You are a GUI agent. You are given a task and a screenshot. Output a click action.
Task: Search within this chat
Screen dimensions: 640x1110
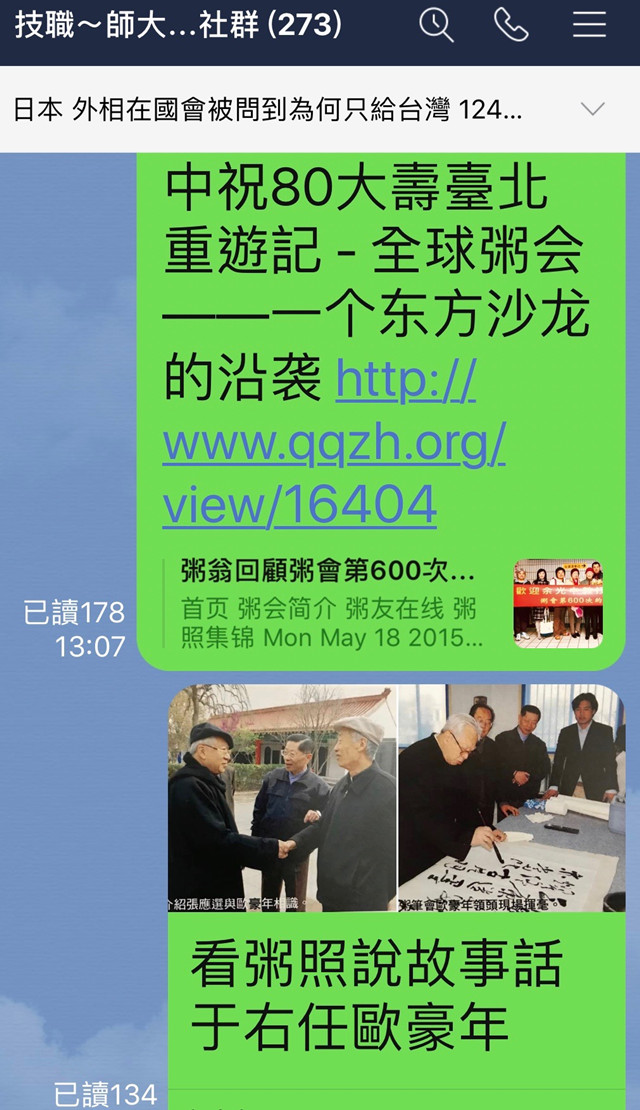[x=436, y=25]
